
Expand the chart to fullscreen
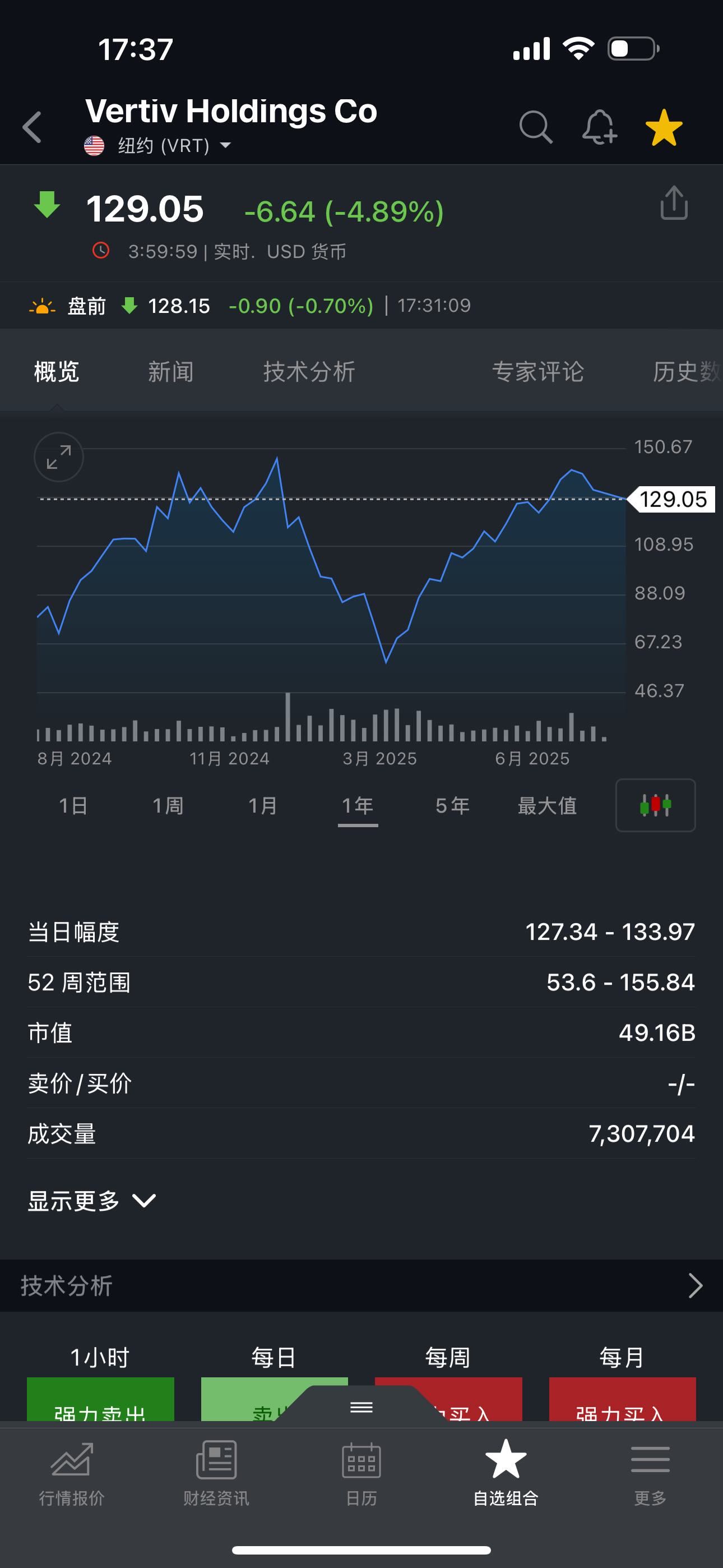pyautogui.click(x=58, y=457)
